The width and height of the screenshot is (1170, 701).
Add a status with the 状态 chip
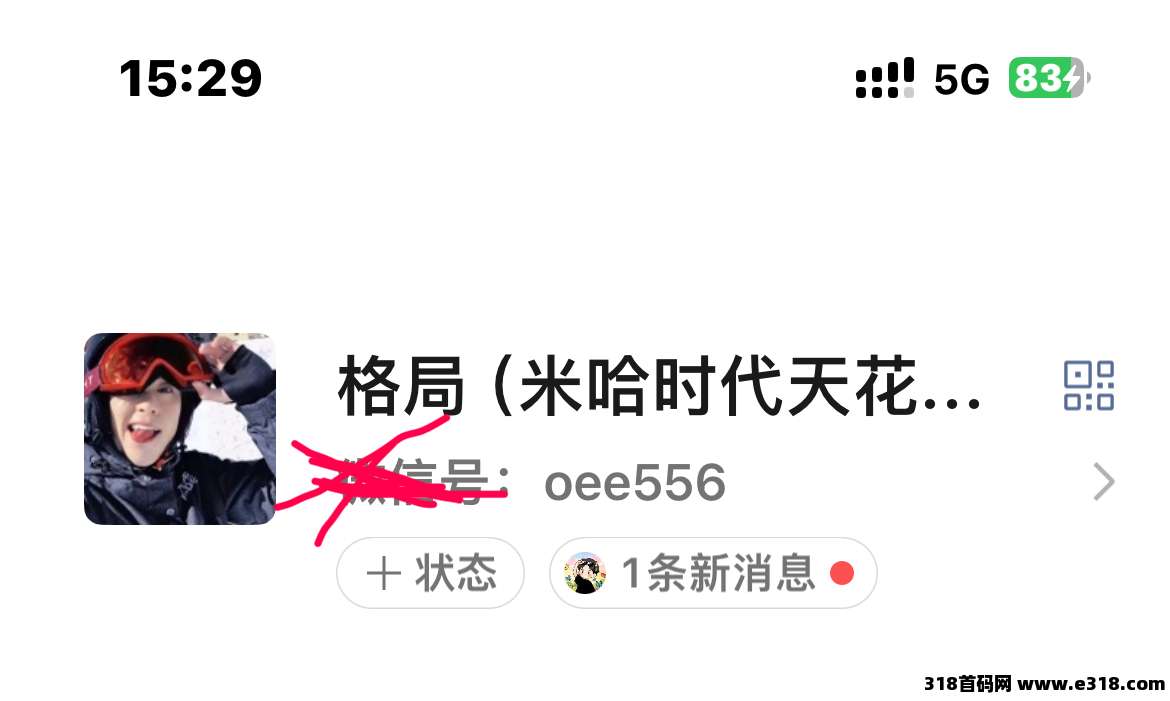[x=431, y=573]
